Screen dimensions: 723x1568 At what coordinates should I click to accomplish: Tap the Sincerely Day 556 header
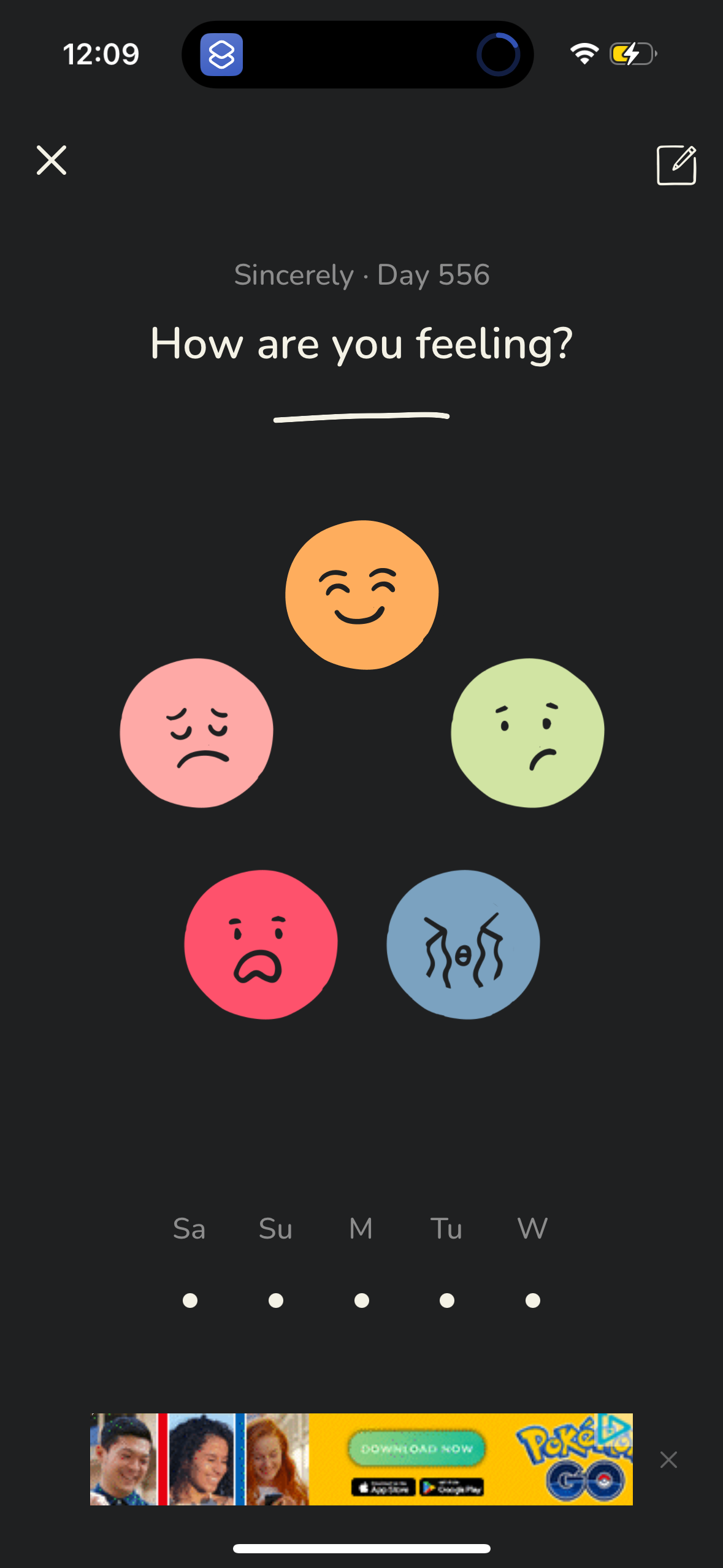[x=361, y=275]
